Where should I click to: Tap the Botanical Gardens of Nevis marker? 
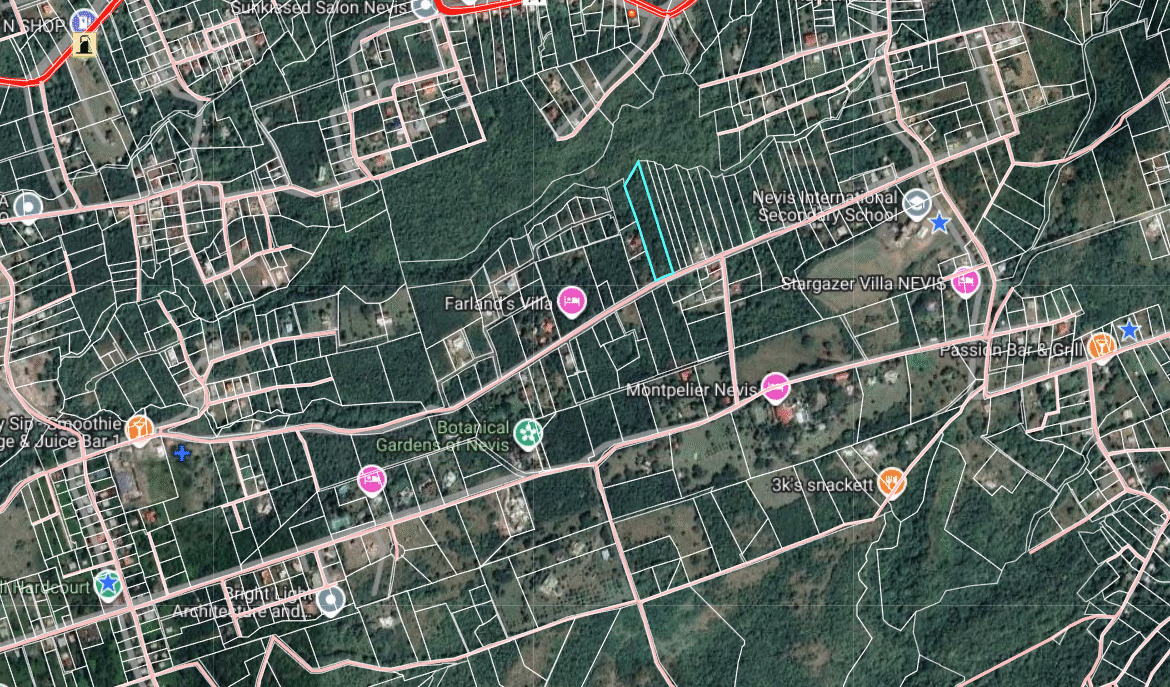pyautogui.click(x=528, y=434)
